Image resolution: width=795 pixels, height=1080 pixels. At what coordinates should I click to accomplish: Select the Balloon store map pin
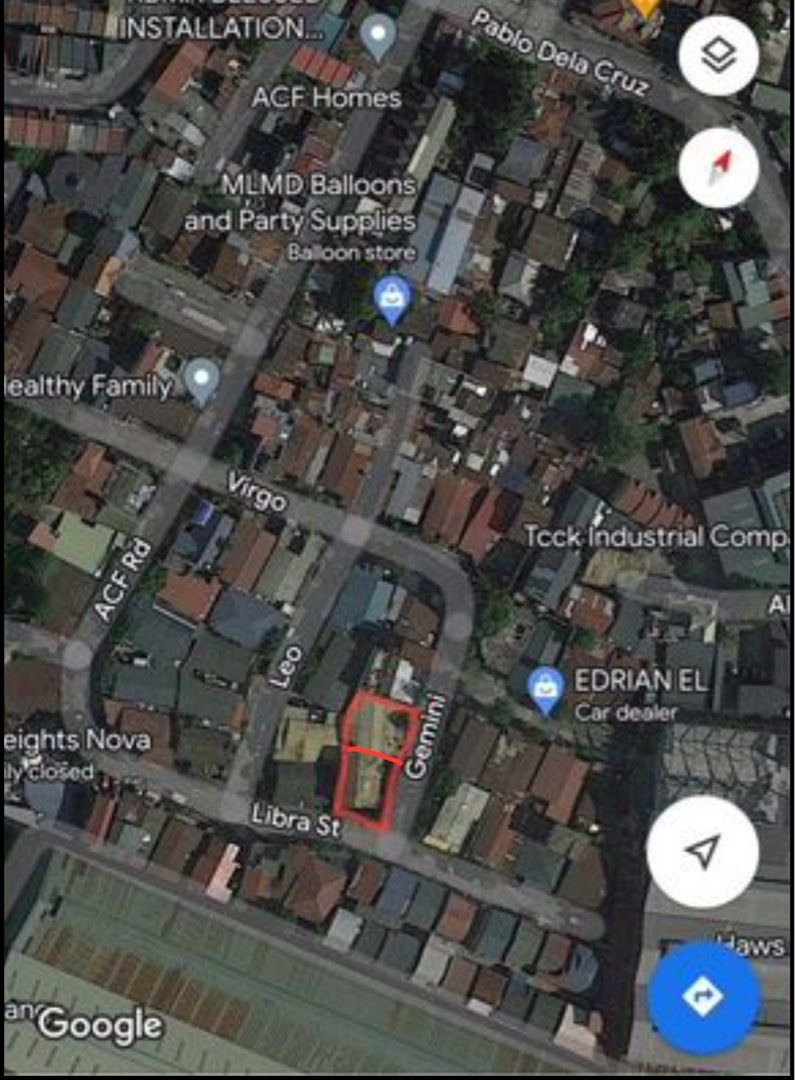[x=390, y=295]
